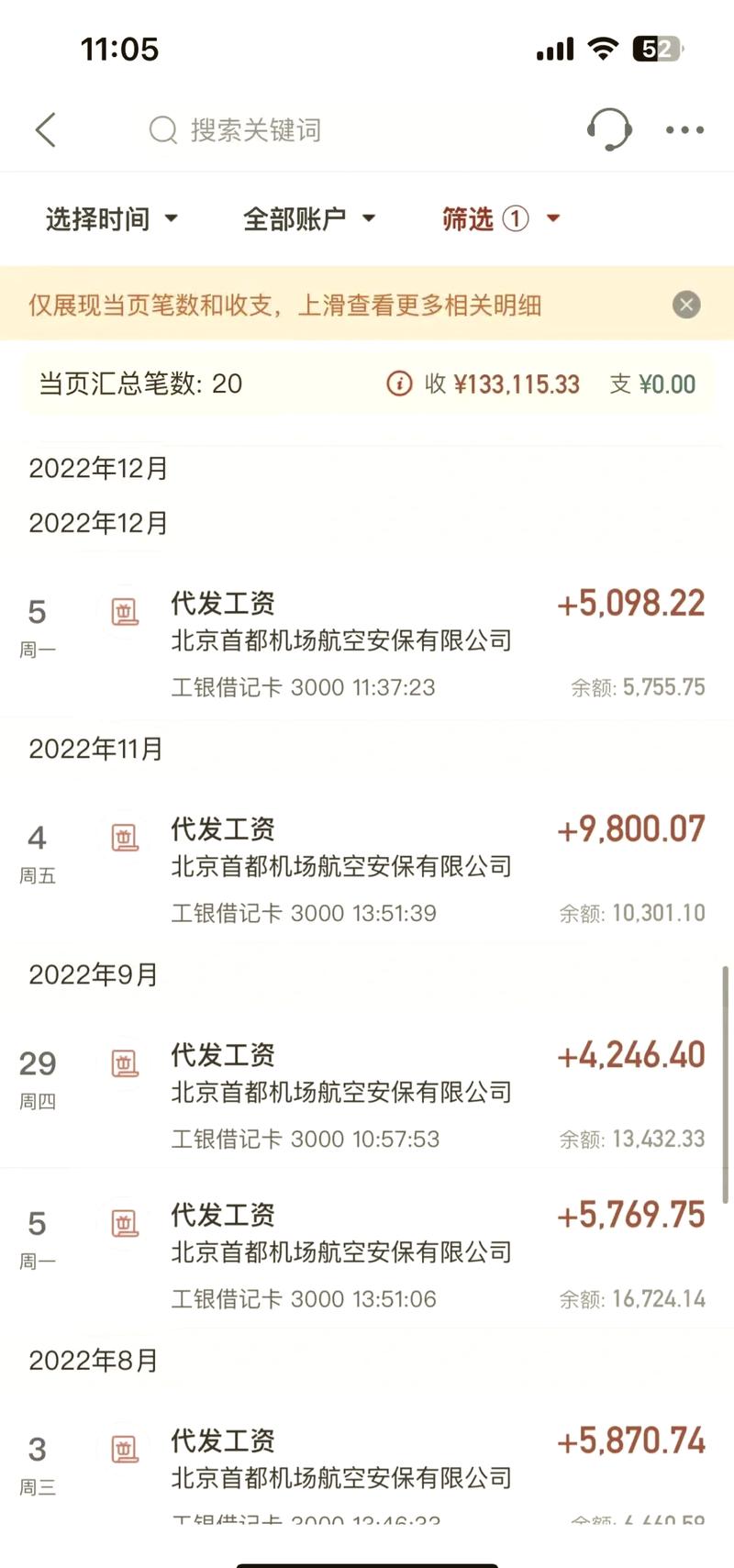Expand the 选择时间 dropdown
Image resolution: width=734 pixels, height=1568 pixels.
tap(112, 218)
